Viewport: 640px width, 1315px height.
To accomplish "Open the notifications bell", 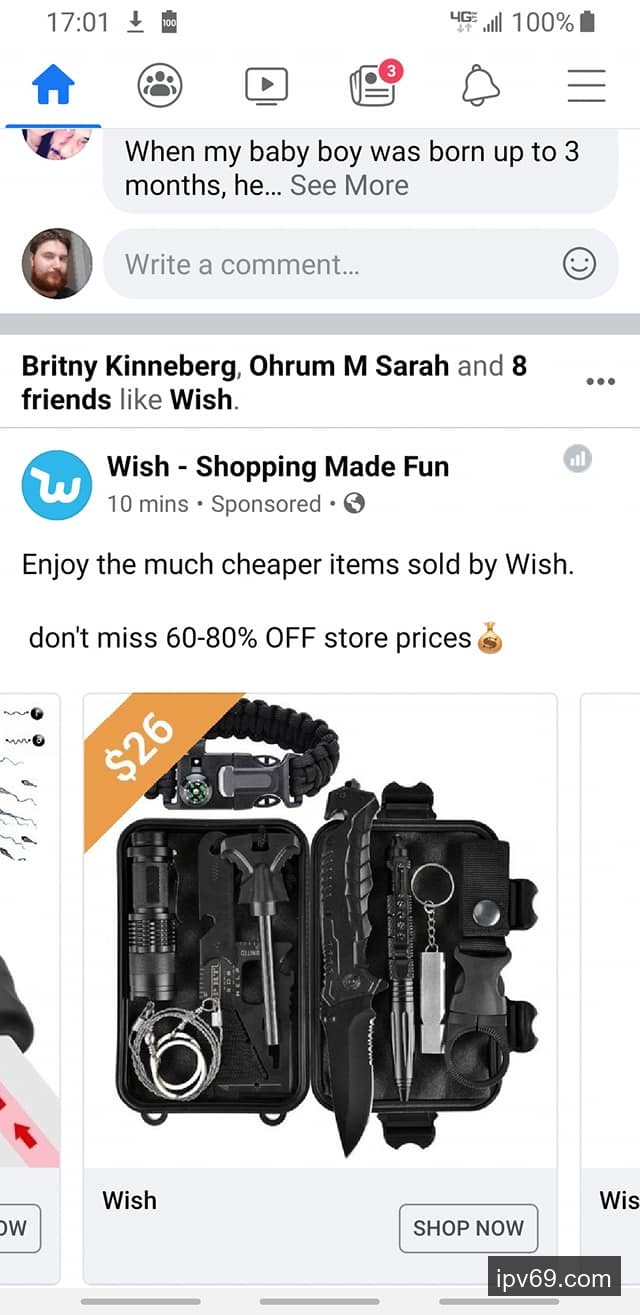I will click(480, 86).
